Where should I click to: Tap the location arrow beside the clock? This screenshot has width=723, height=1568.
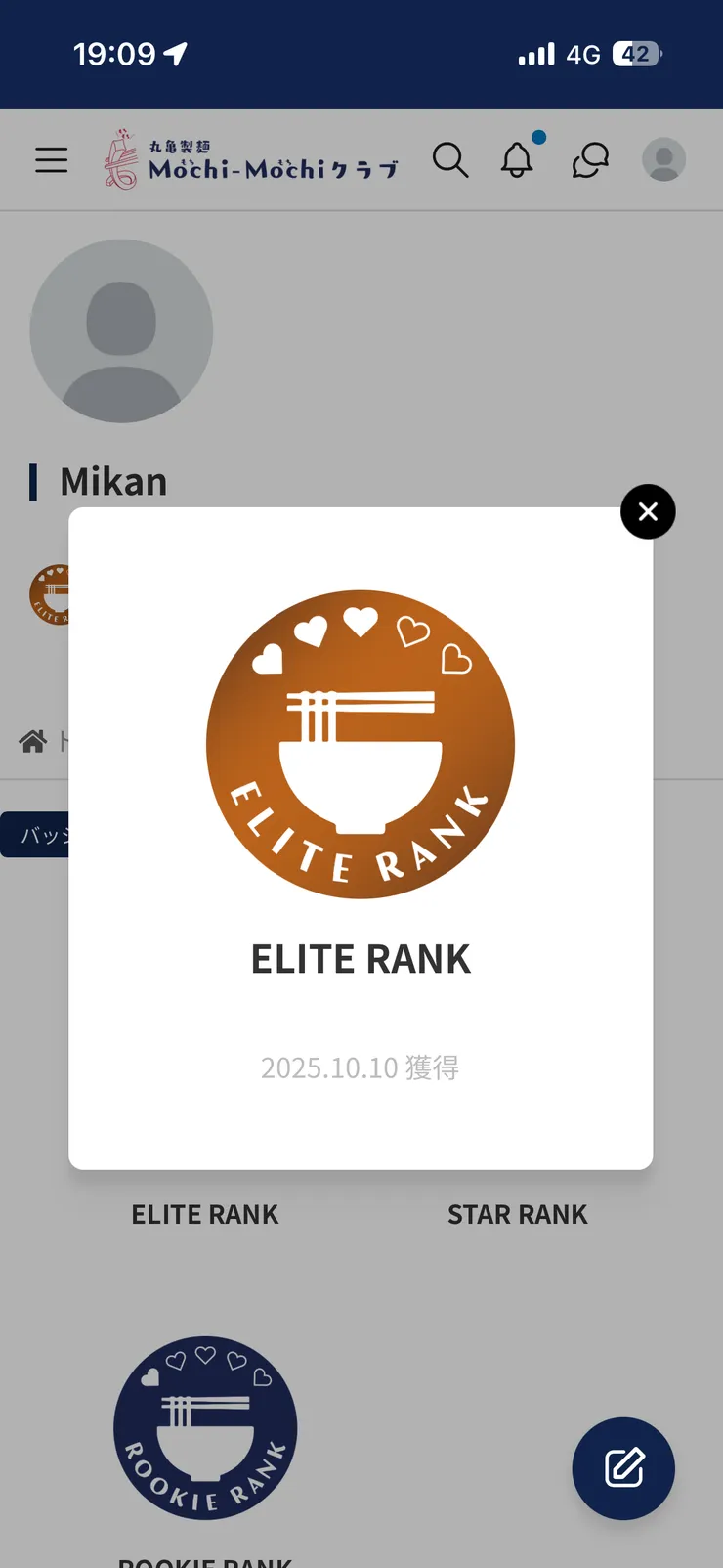[174, 54]
